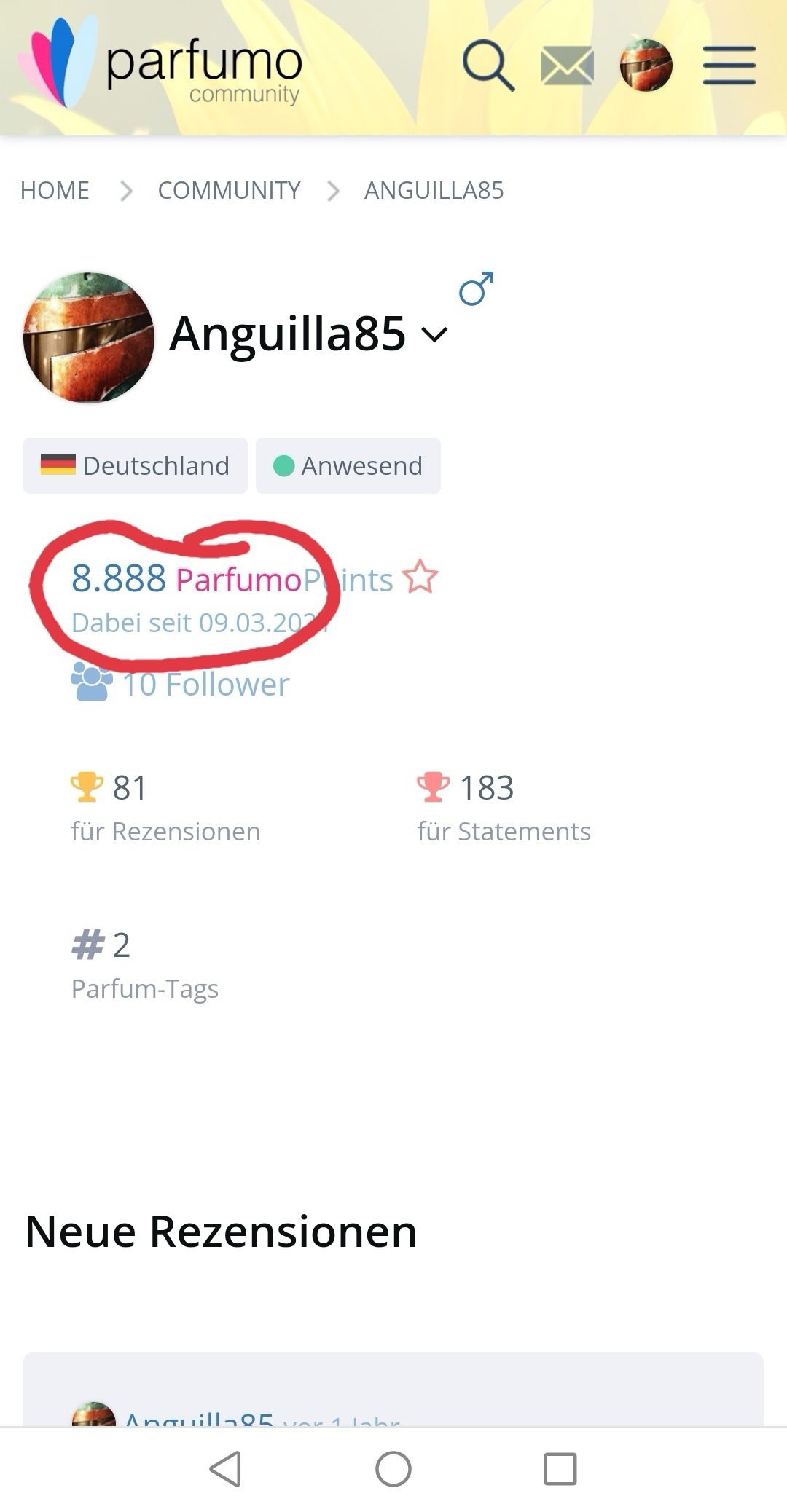Viewport: 787px width, 1512px height.
Task: View Anguilla85's large profile picture
Action: pyautogui.click(x=89, y=337)
